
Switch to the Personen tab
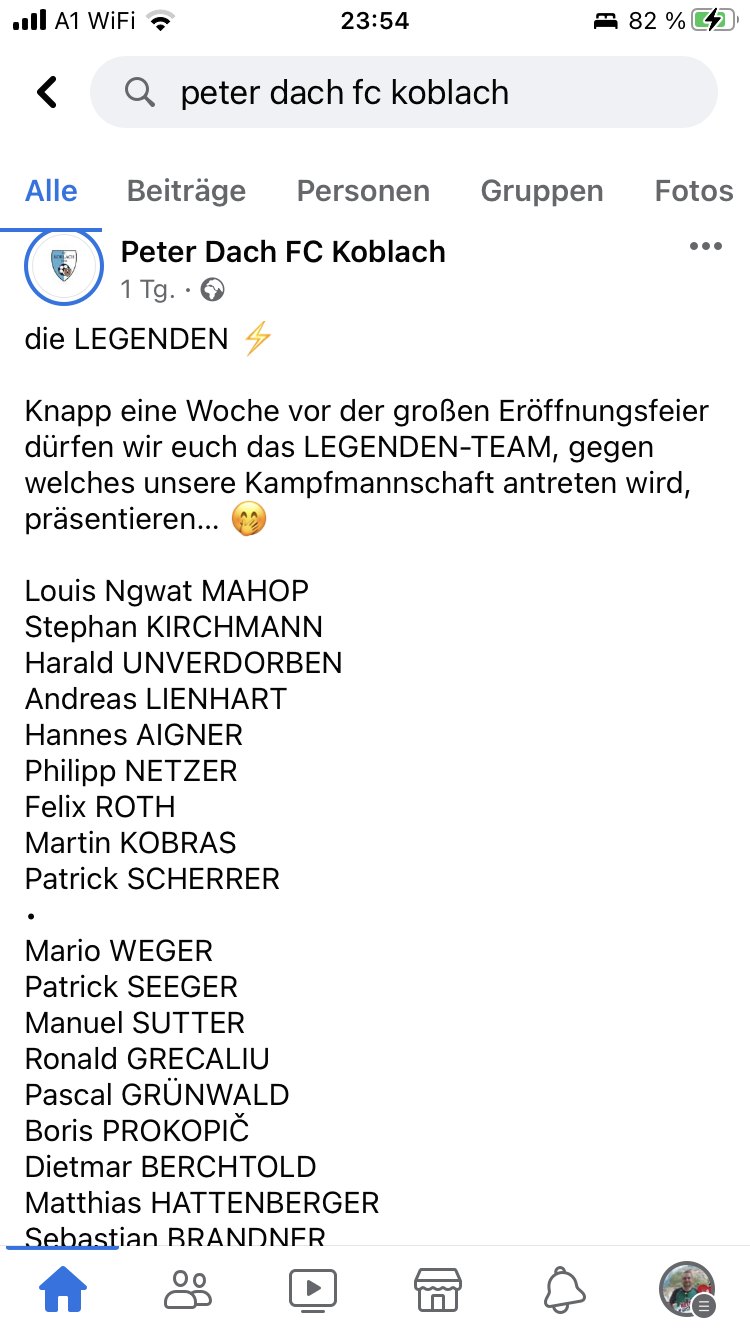click(363, 191)
